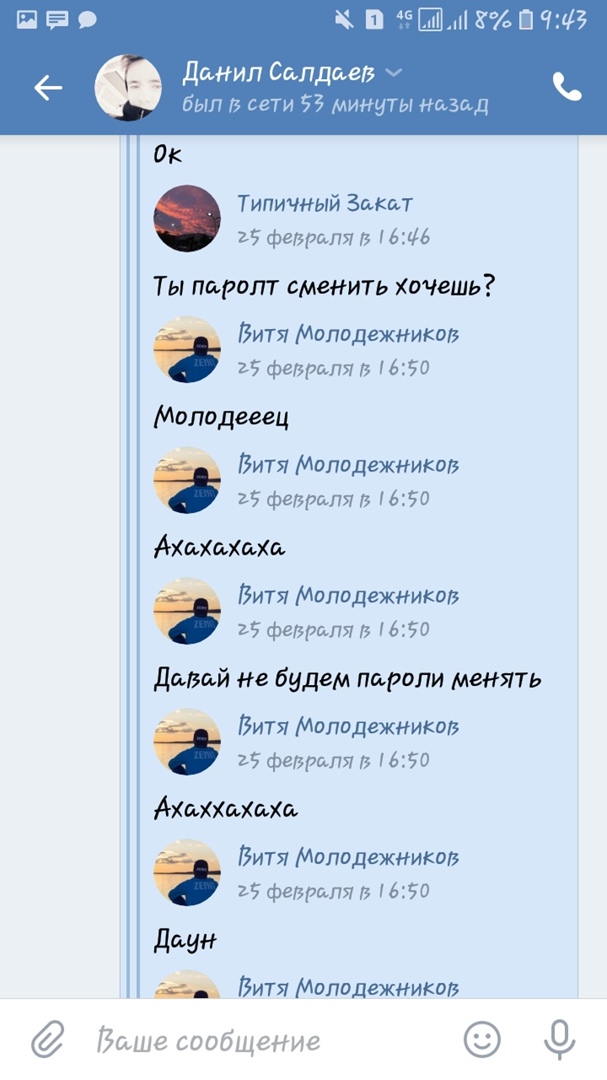The image size is (607, 1080).
Task: Record a voice message with microphone
Action: click(559, 1040)
